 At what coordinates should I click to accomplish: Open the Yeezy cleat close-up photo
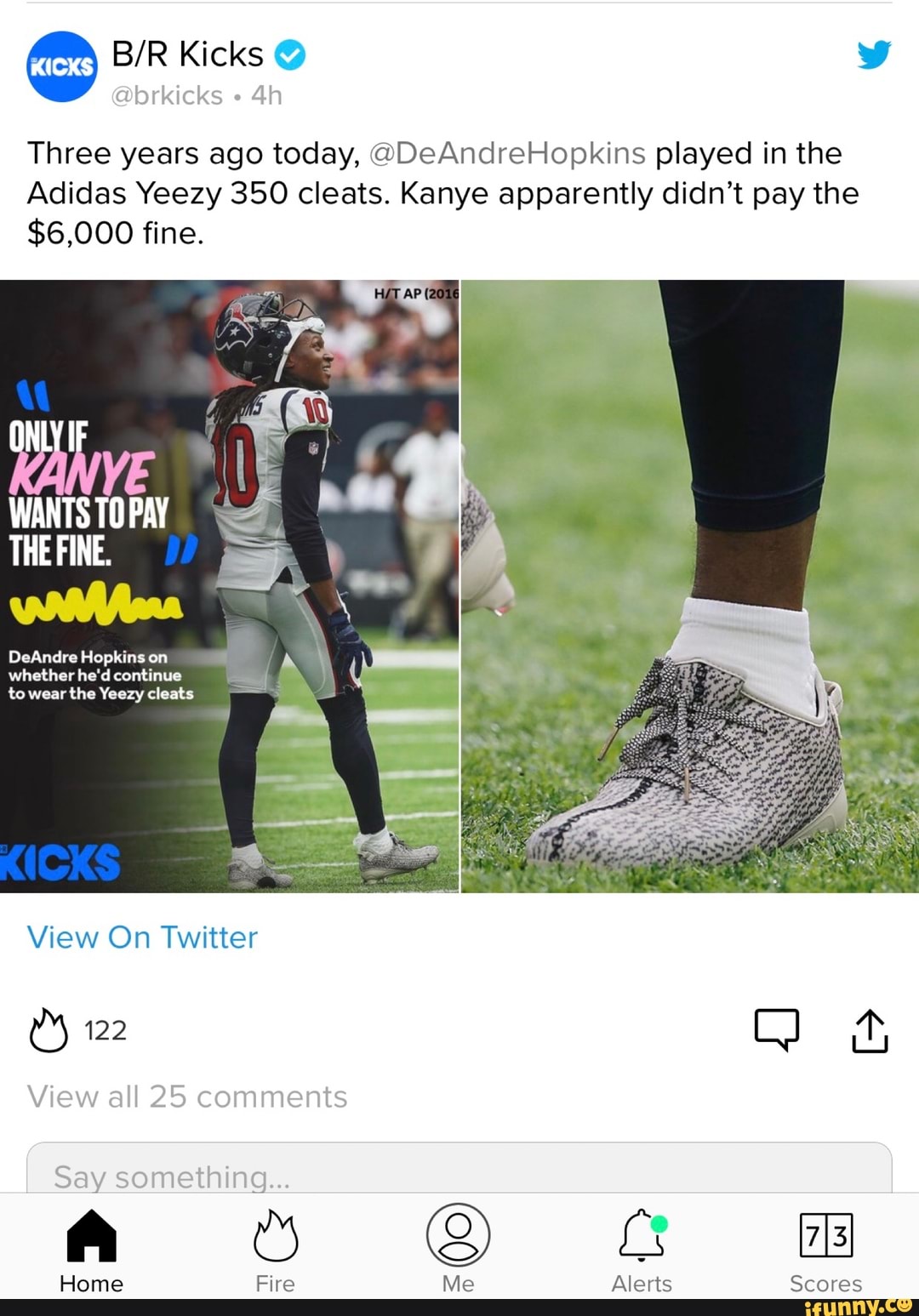[690, 586]
